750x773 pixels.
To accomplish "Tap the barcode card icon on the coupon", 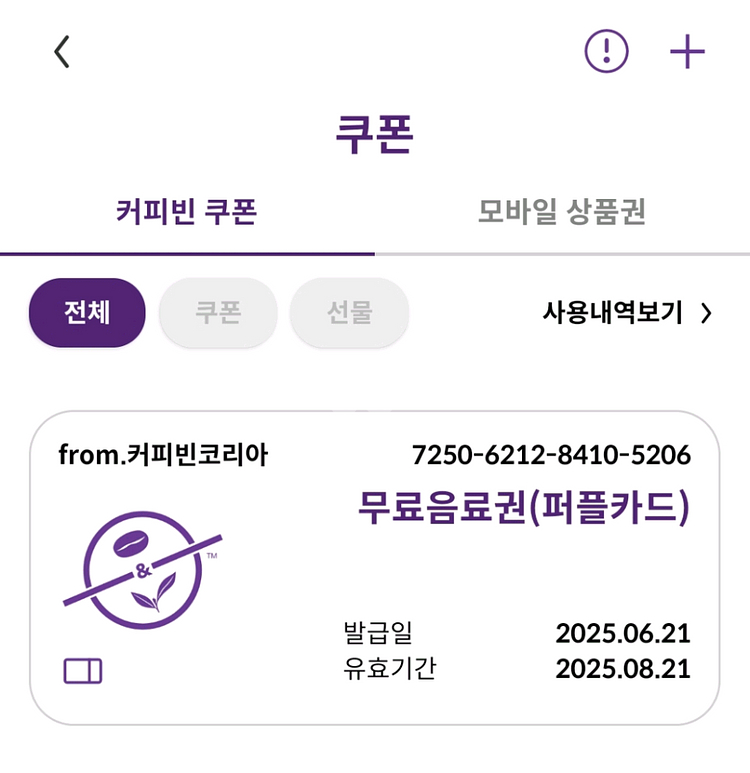I will point(85,672).
